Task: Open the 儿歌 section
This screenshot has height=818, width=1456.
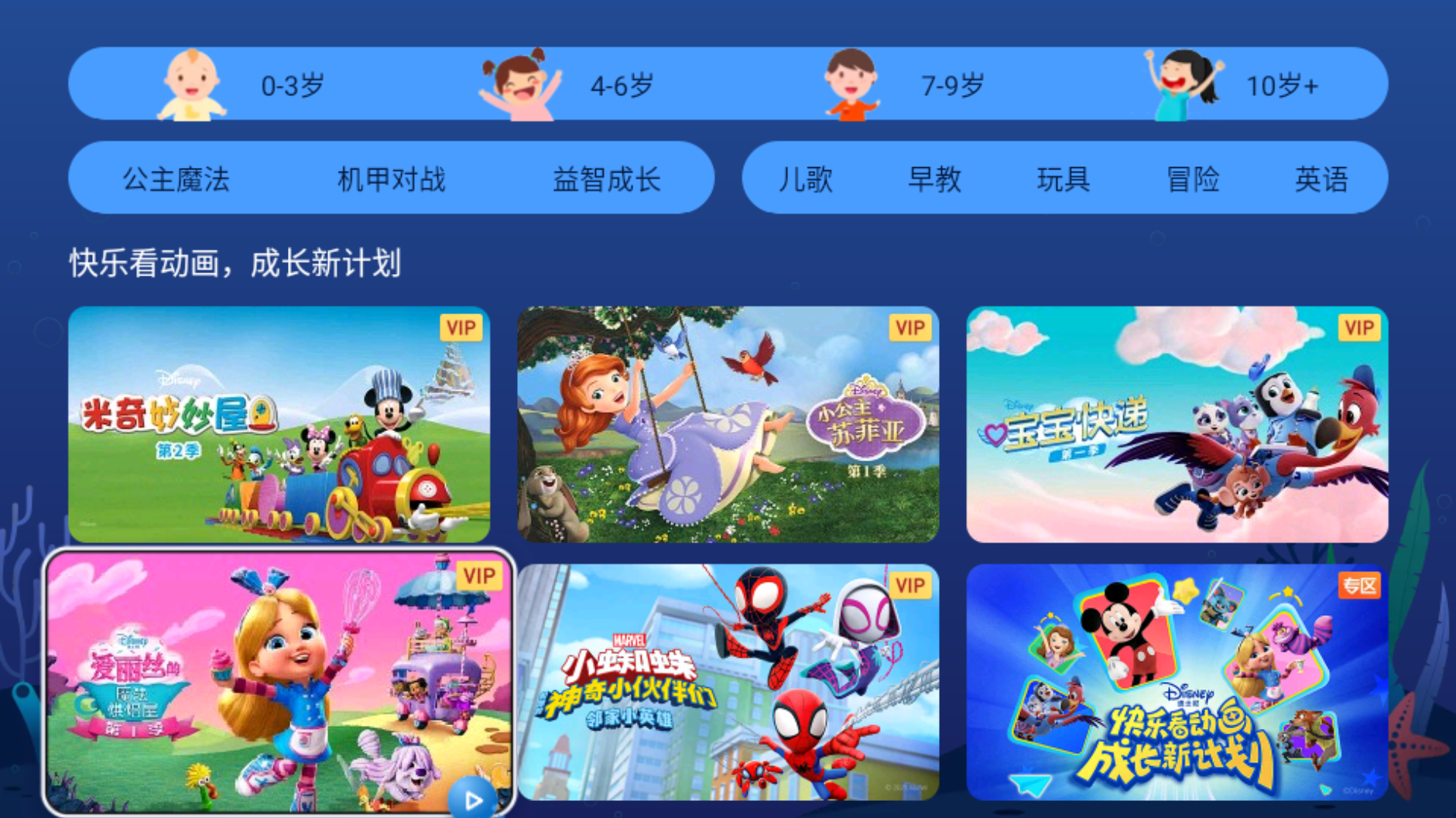Action: pos(805,179)
